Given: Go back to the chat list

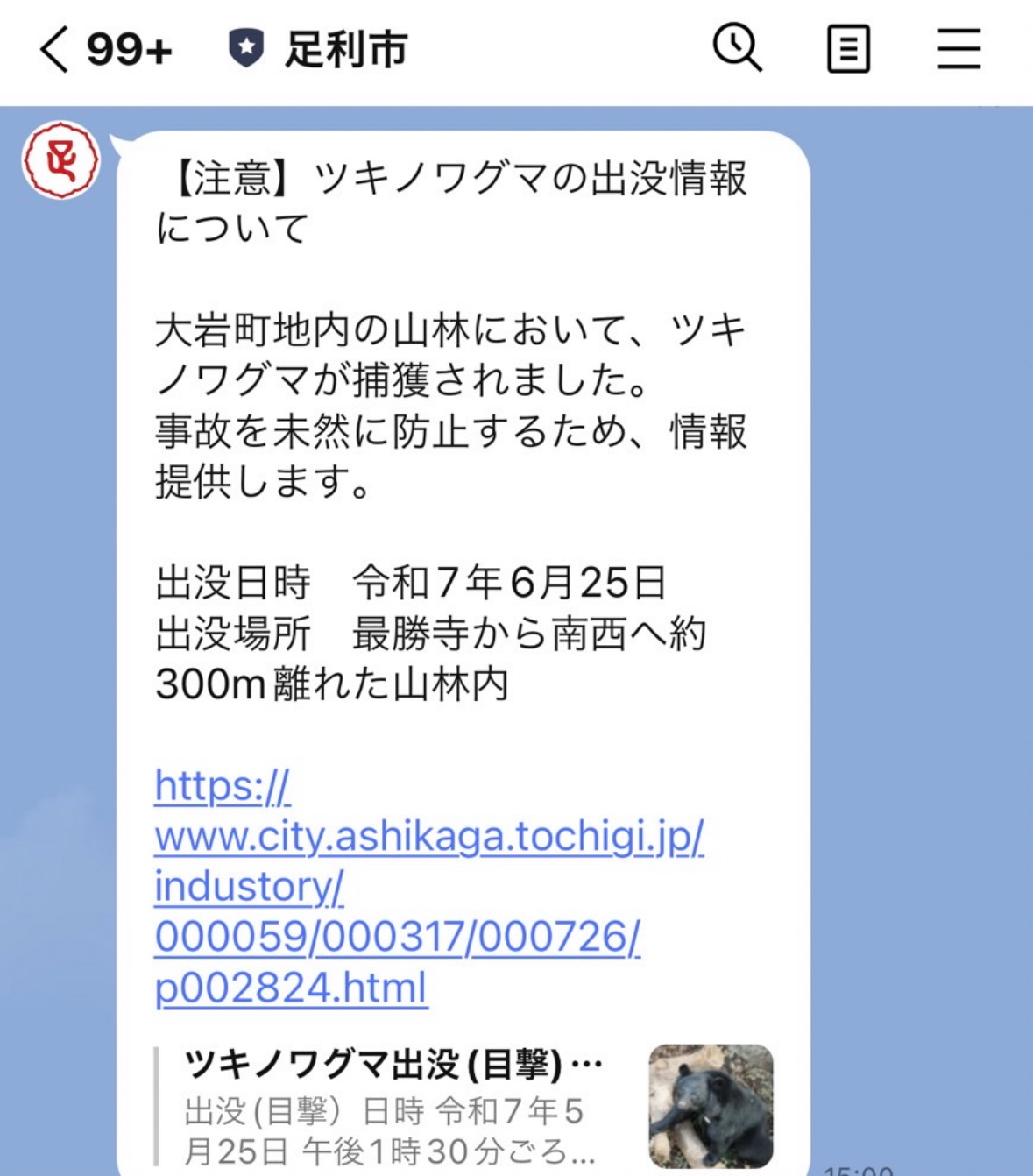Looking at the screenshot, I should click(54, 49).
